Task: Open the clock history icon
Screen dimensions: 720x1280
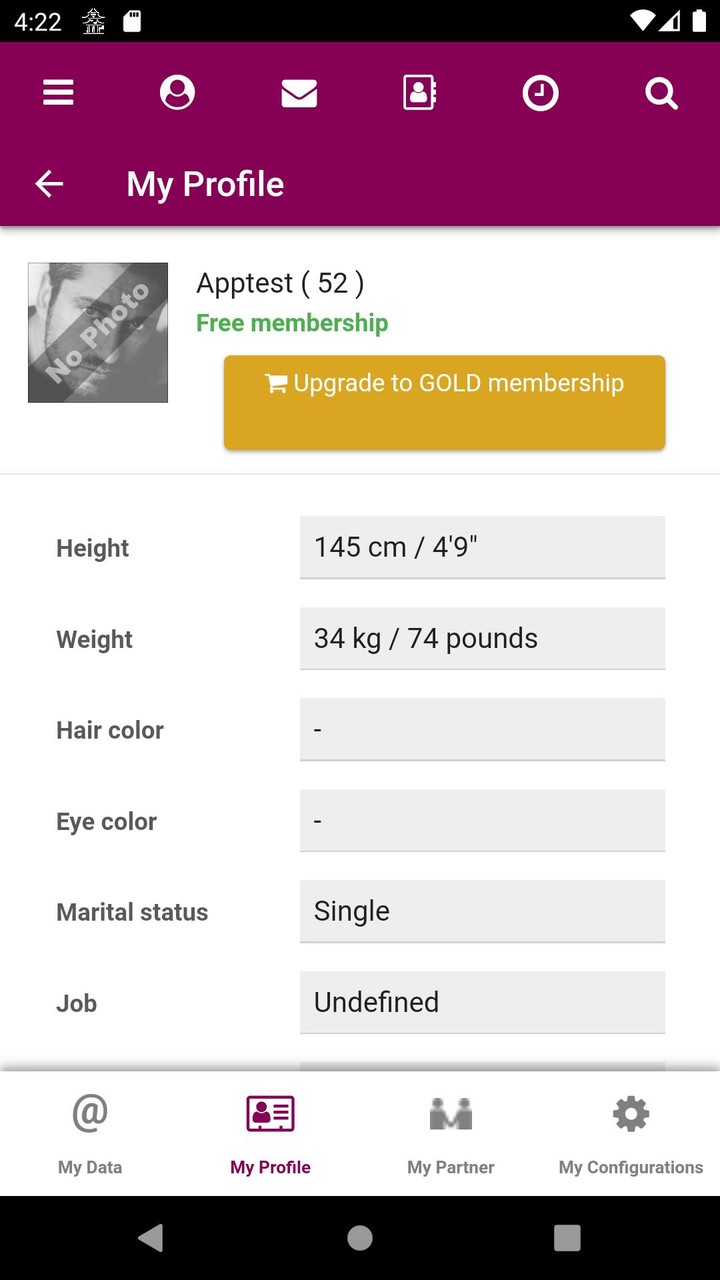Action: (540, 93)
